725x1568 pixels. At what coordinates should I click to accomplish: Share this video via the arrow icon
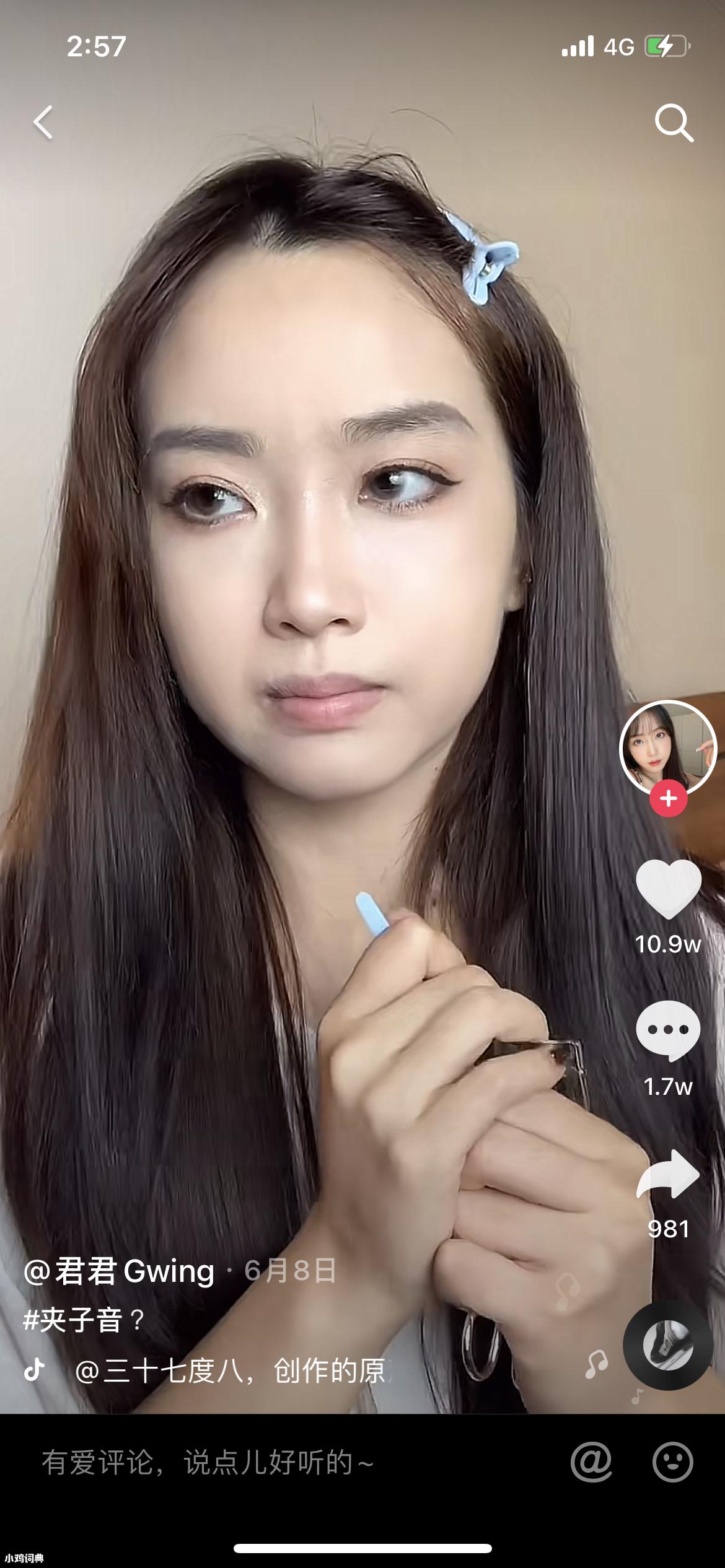[668, 1174]
